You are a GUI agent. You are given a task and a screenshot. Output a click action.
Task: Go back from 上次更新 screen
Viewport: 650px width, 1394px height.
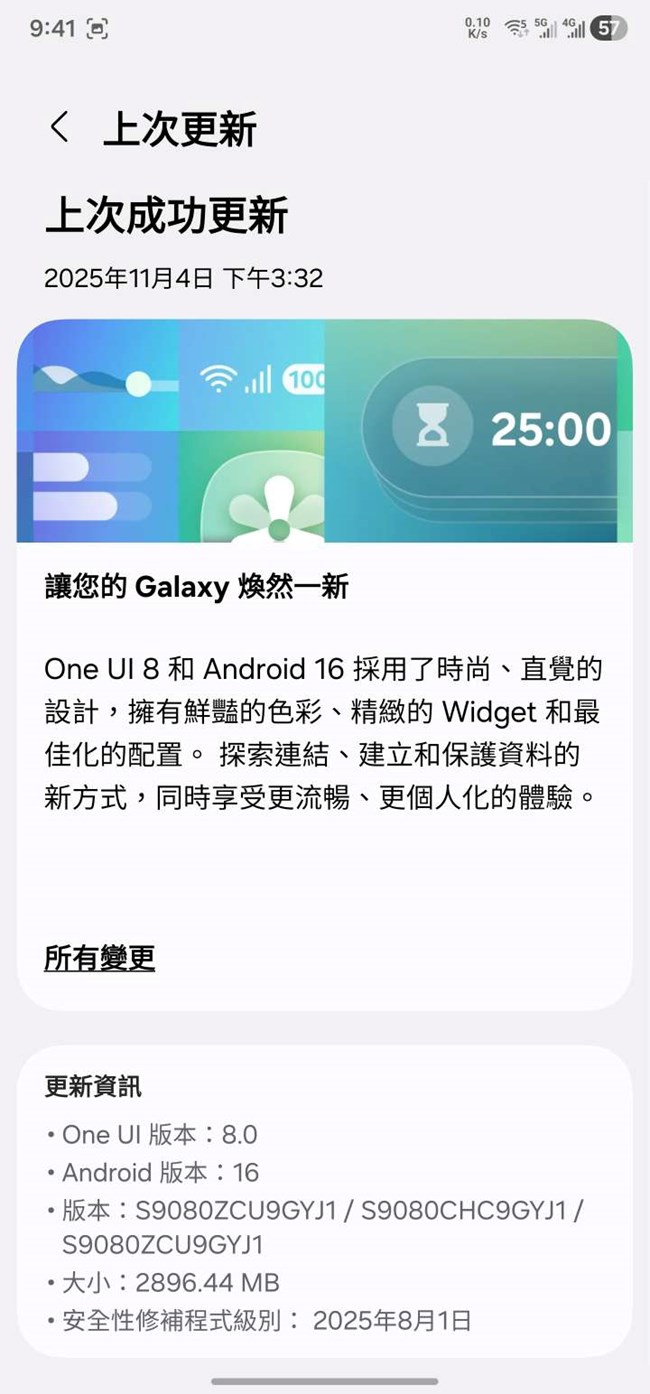tap(60, 128)
